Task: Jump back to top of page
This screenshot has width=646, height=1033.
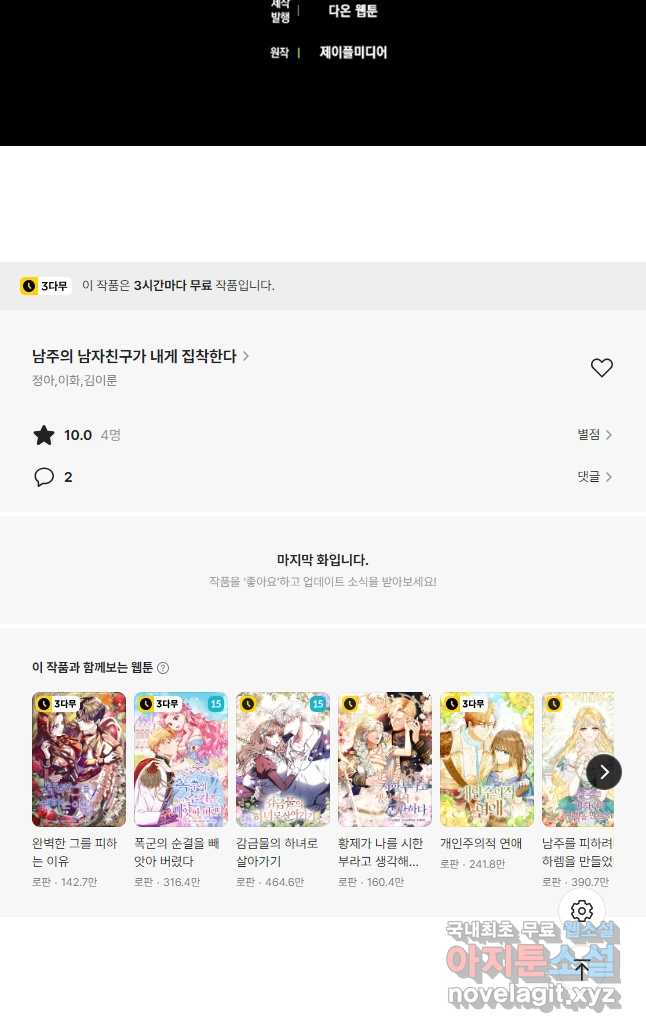Action: pyautogui.click(x=582, y=968)
